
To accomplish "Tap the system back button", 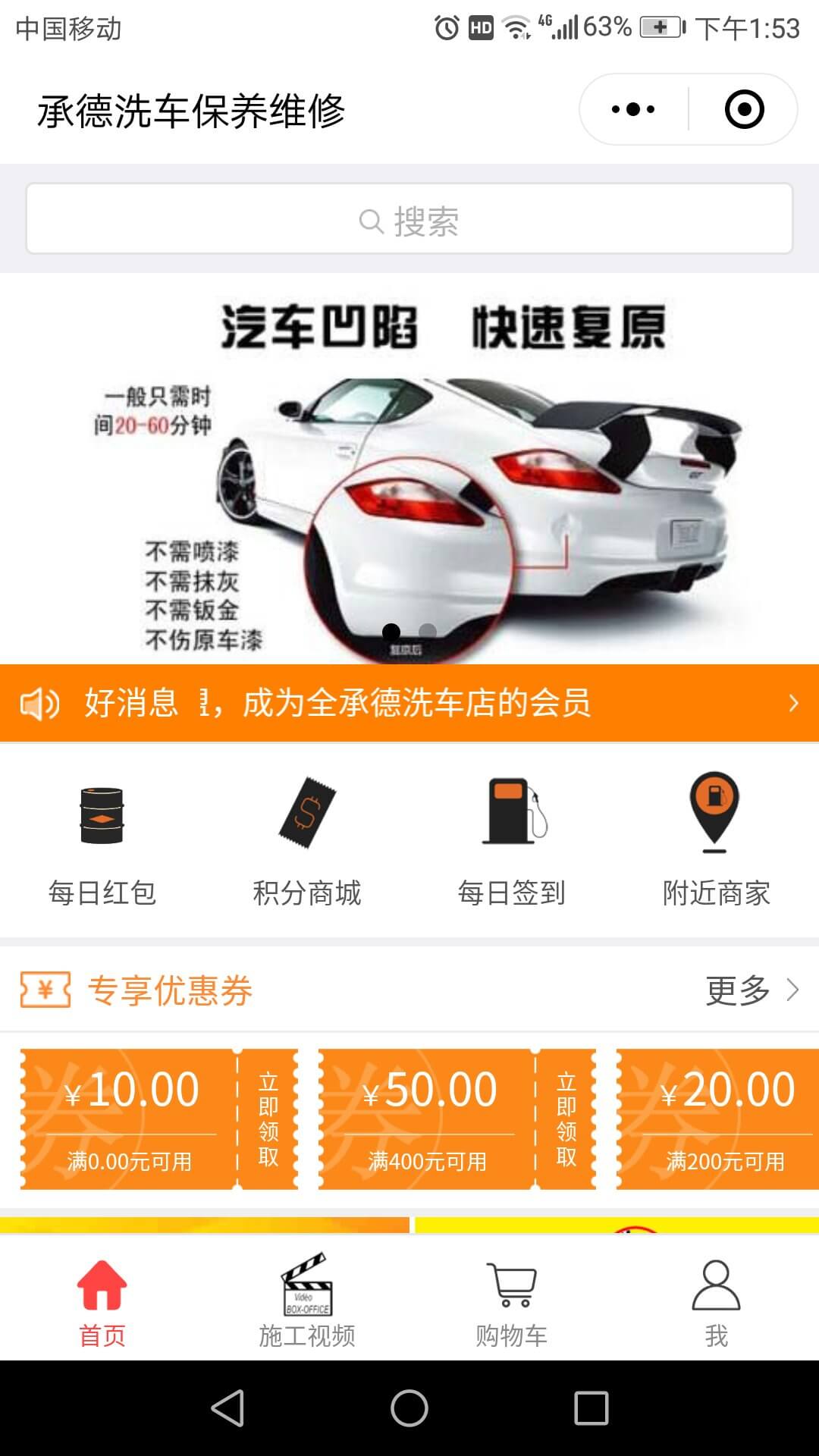I will [227, 1408].
